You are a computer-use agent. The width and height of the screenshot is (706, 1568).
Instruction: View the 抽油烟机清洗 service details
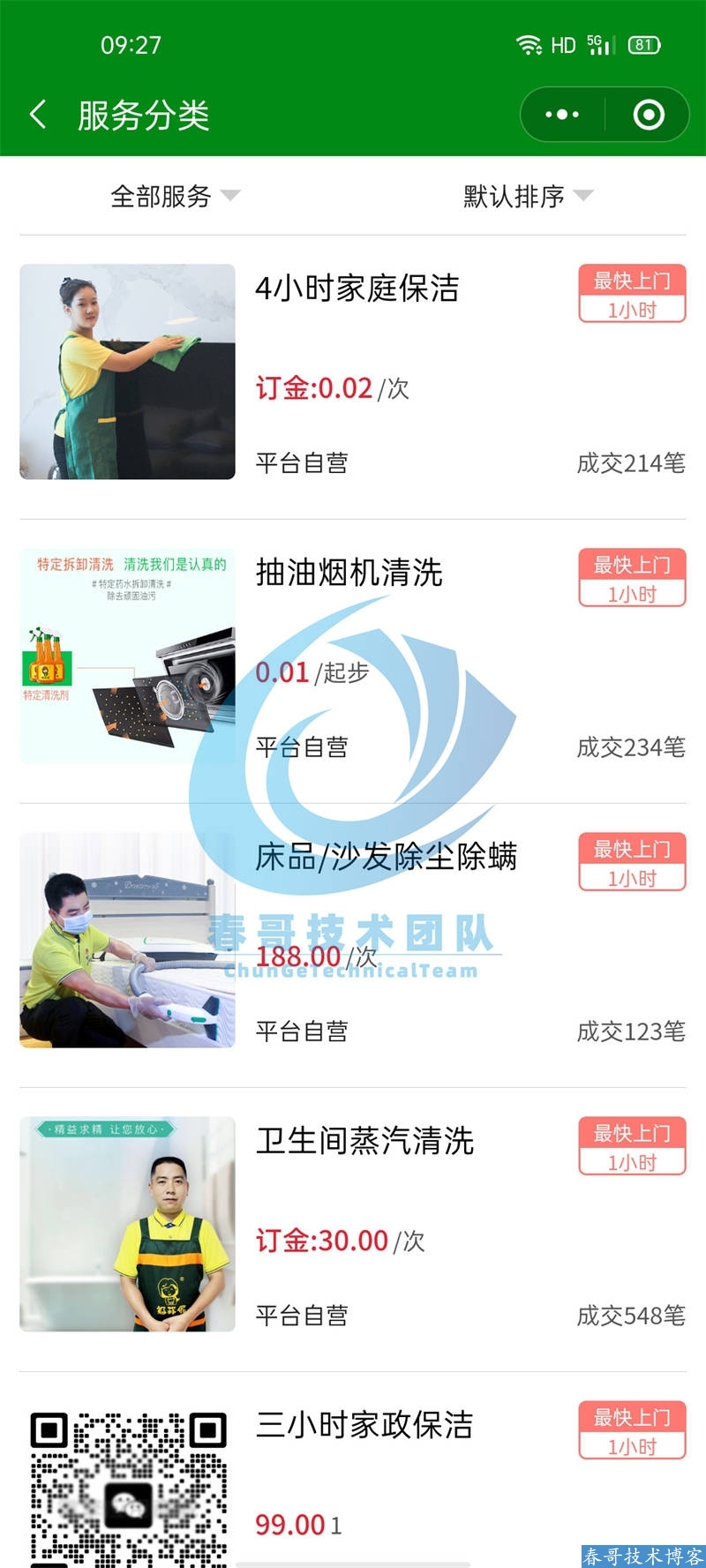tap(349, 573)
